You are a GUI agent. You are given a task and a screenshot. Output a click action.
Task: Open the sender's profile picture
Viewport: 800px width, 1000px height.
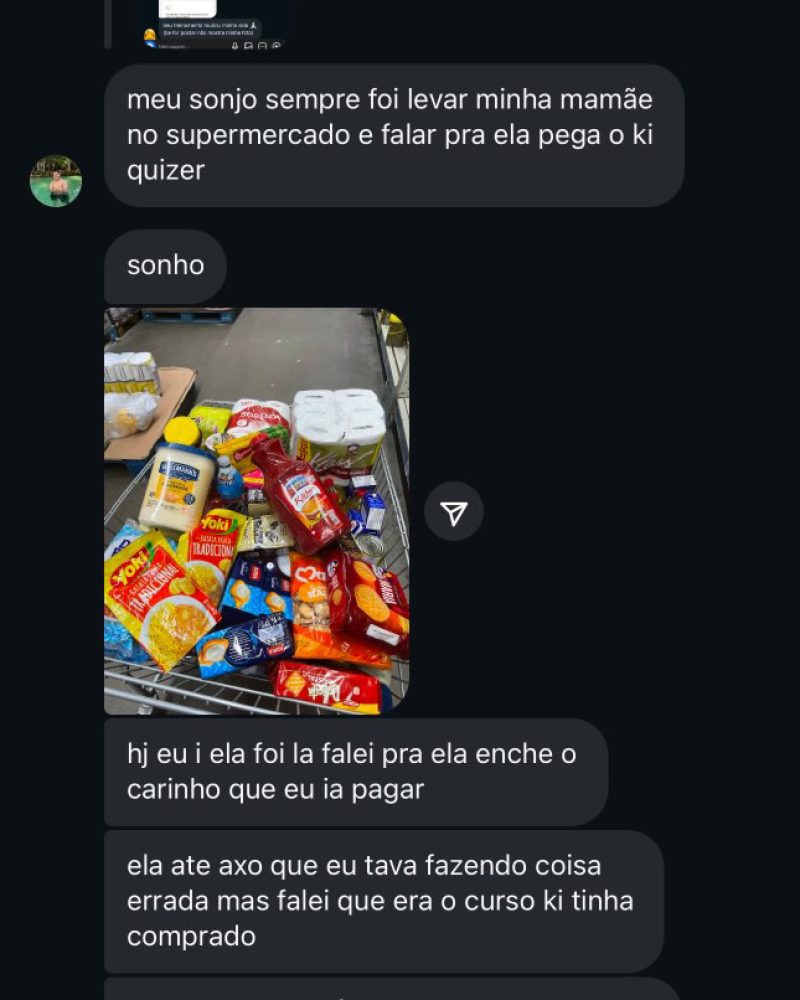click(56, 181)
